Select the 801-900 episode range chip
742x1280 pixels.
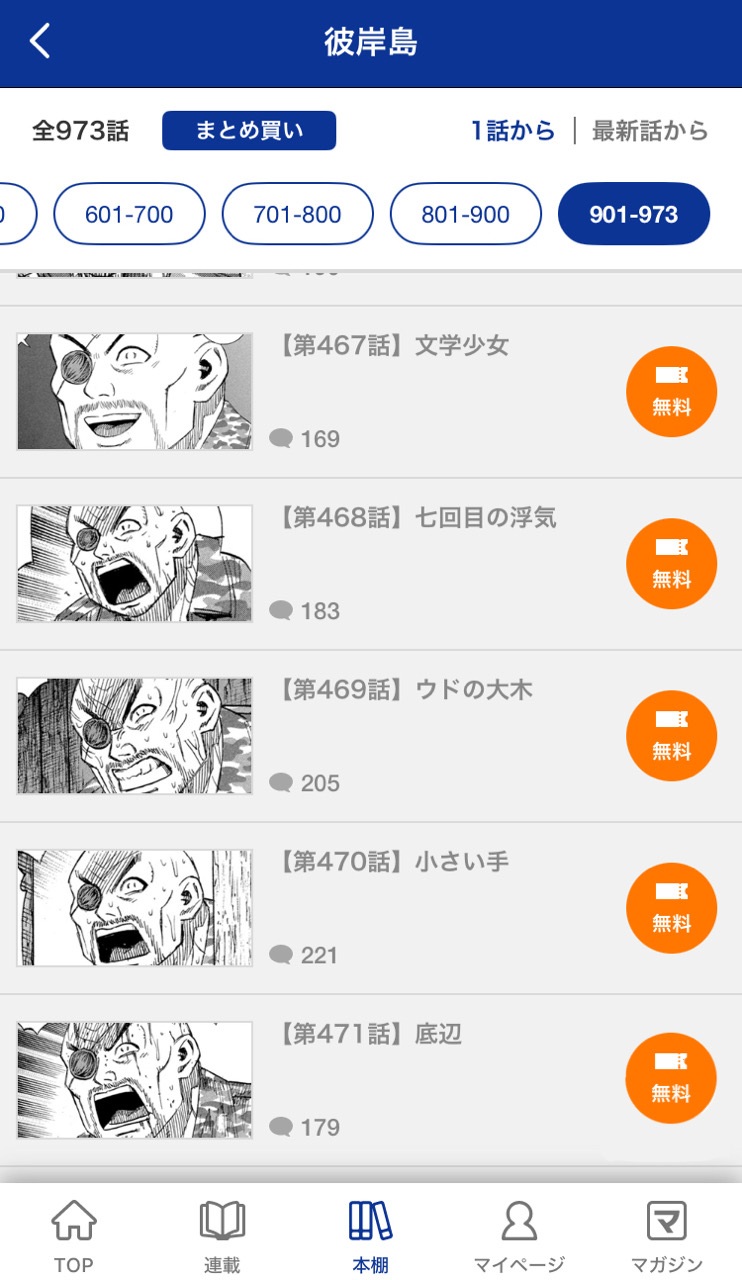[x=465, y=214]
